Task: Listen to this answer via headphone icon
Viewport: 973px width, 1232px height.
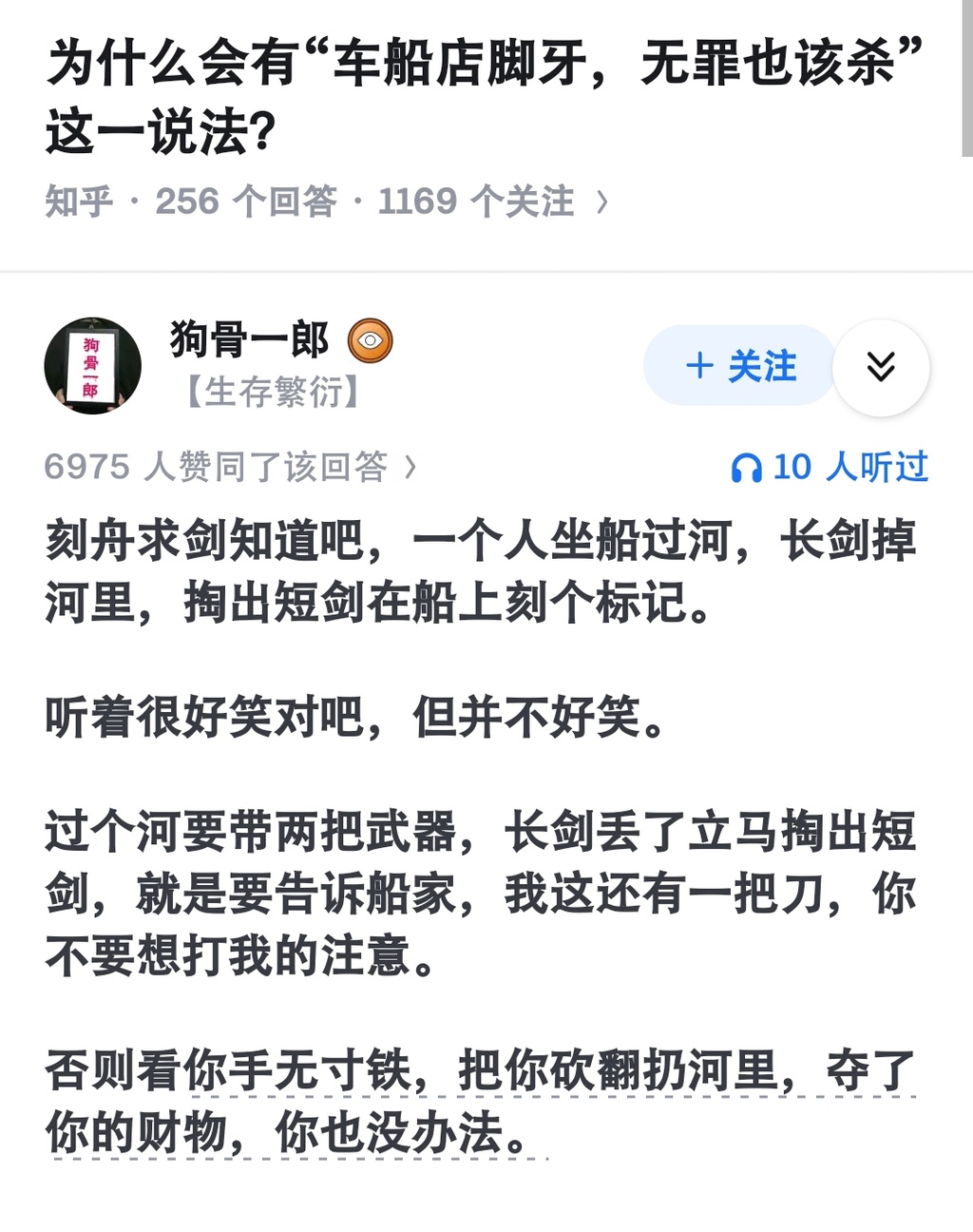Action: point(747,468)
